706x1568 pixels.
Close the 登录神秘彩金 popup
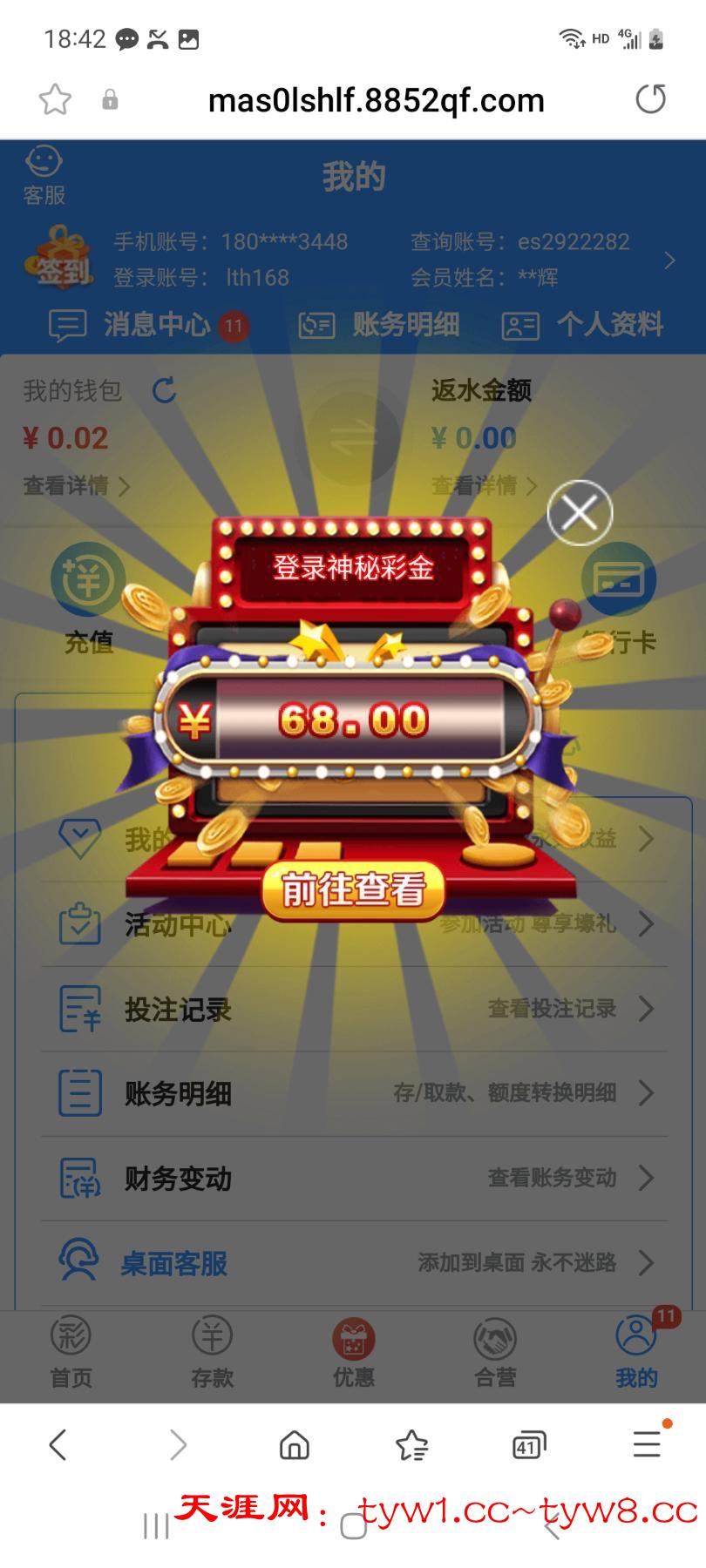pyautogui.click(x=580, y=512)
